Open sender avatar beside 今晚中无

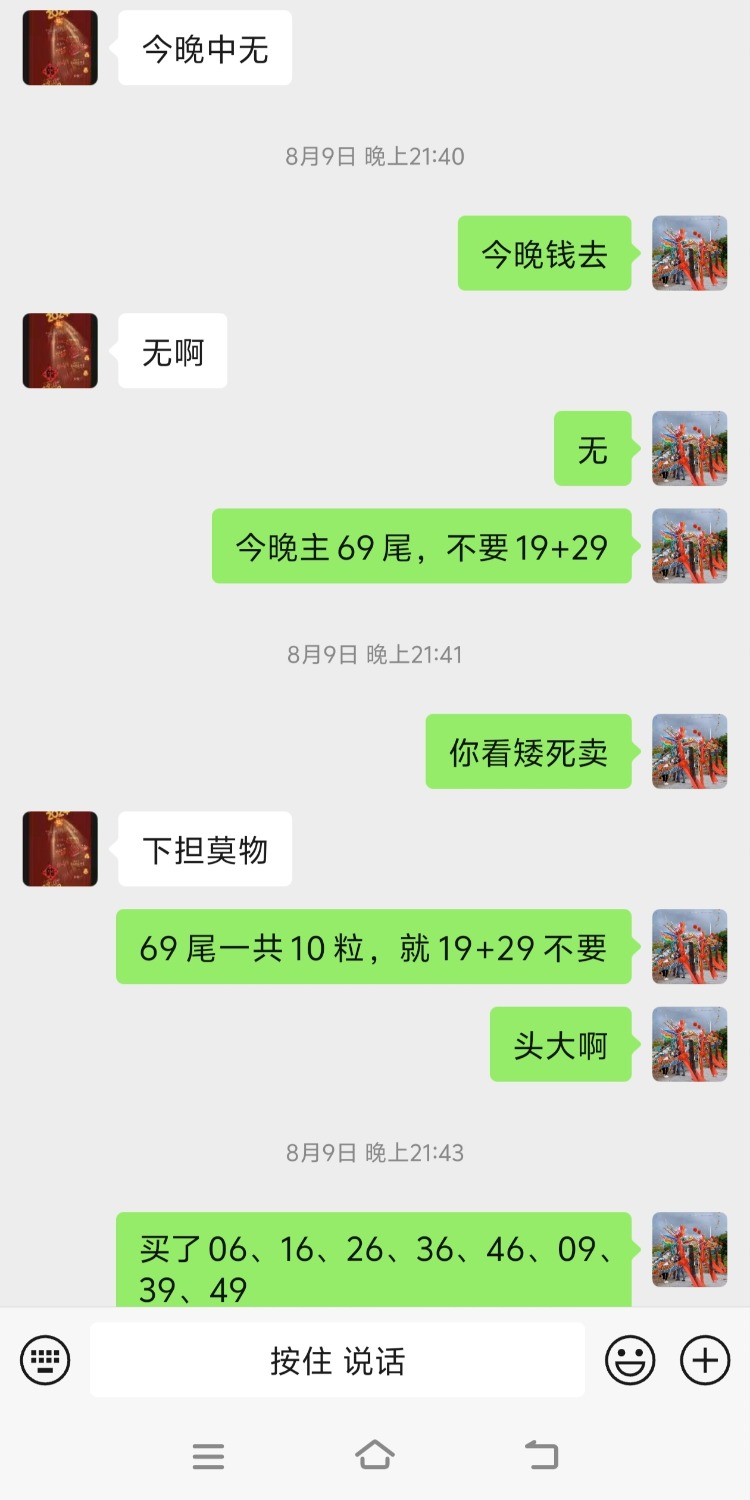point(60,48)
